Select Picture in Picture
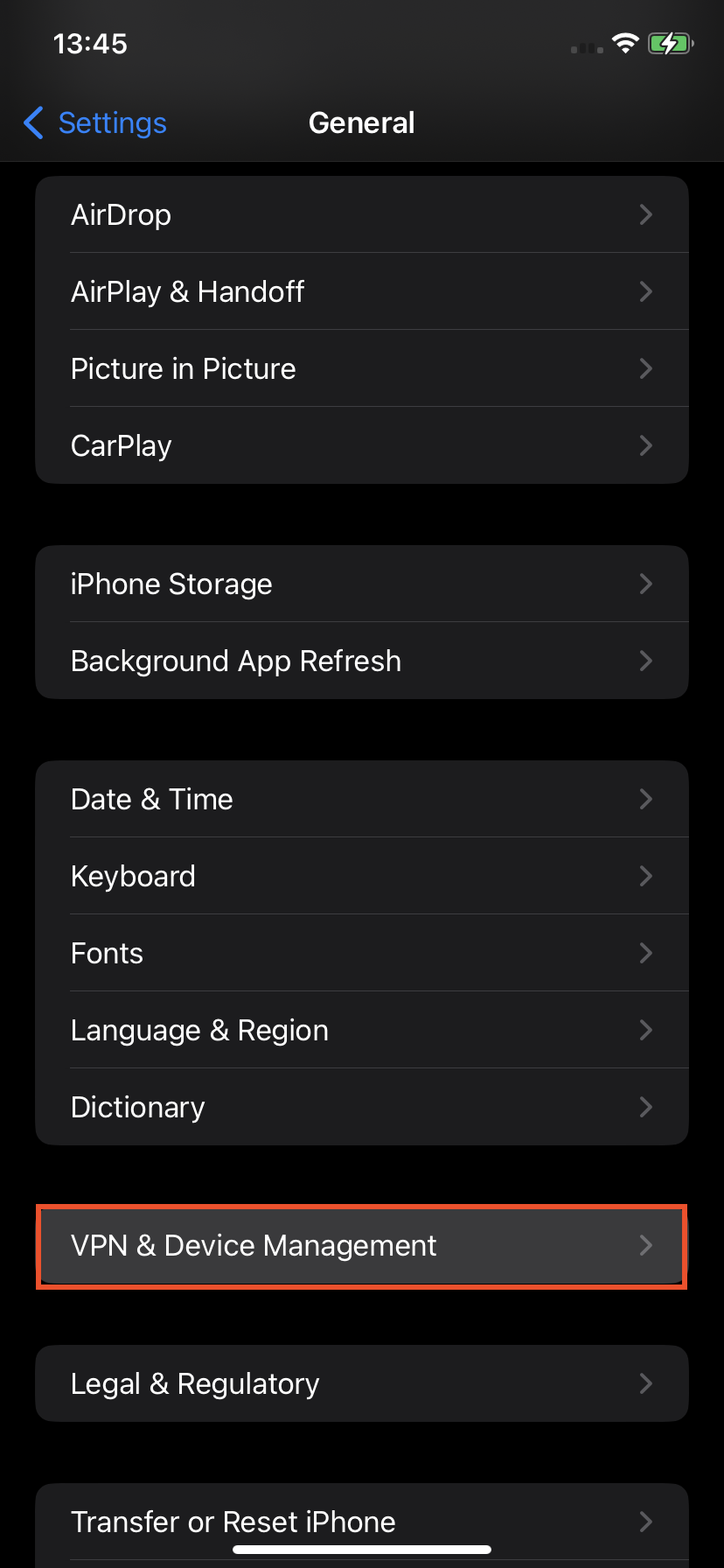The image size is (724, 1568). pyautogui.click(x=362, y=369)
